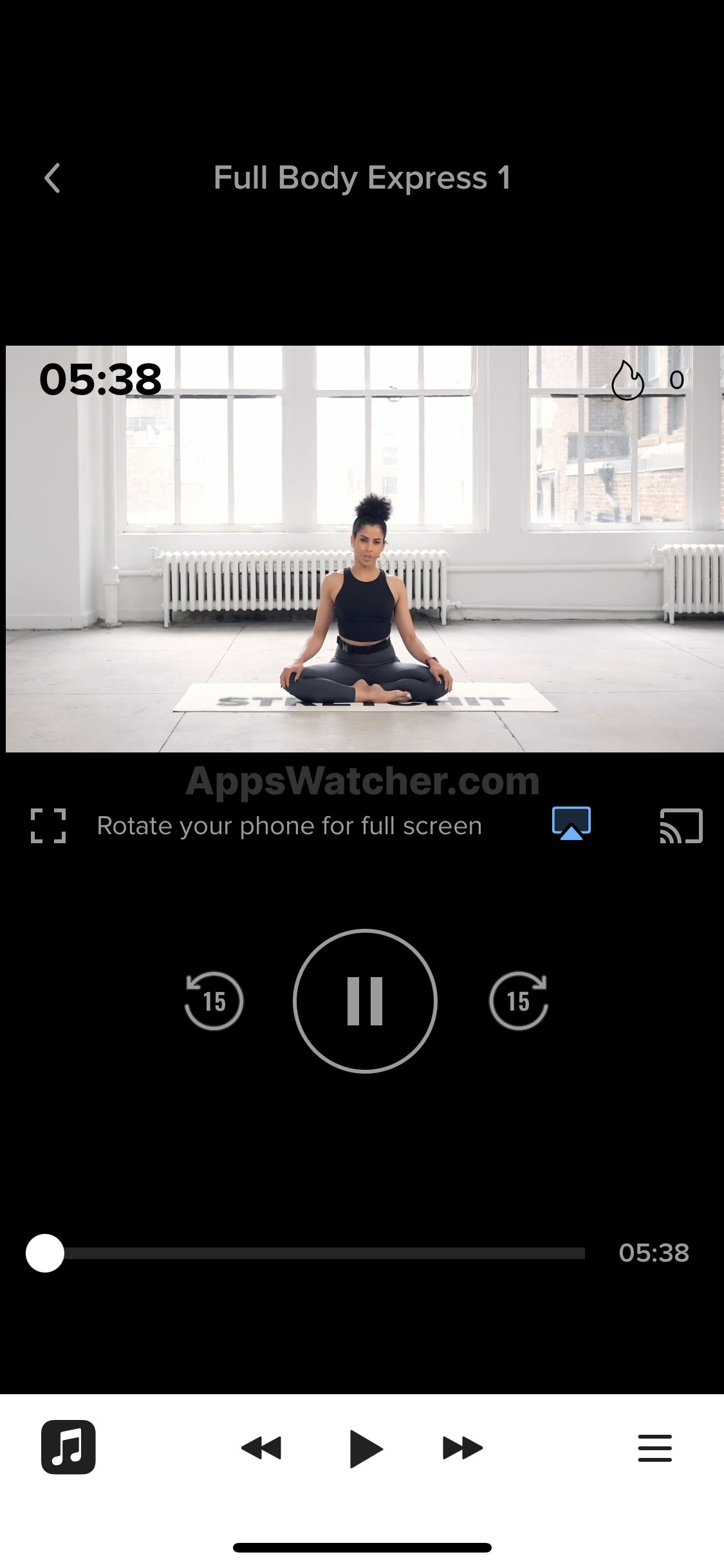Skip to the next music track
The width and height of the screenshot is (724, 1568).
462,1448
